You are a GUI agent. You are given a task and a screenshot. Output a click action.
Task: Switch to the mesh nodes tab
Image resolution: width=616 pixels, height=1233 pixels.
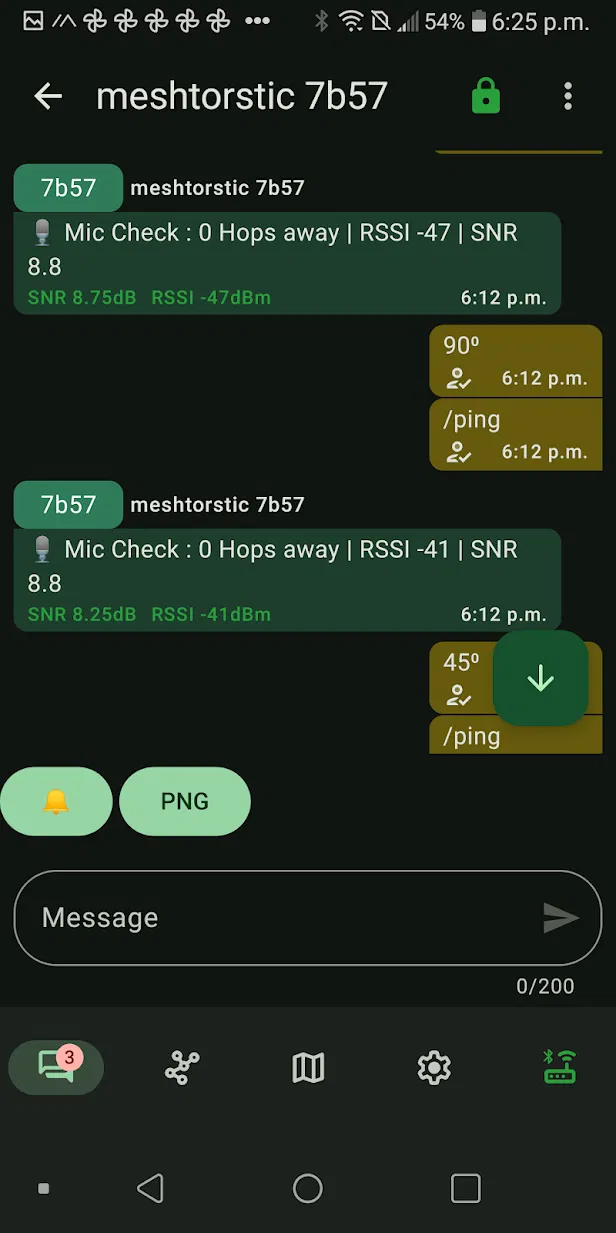tap(182, 1068)
